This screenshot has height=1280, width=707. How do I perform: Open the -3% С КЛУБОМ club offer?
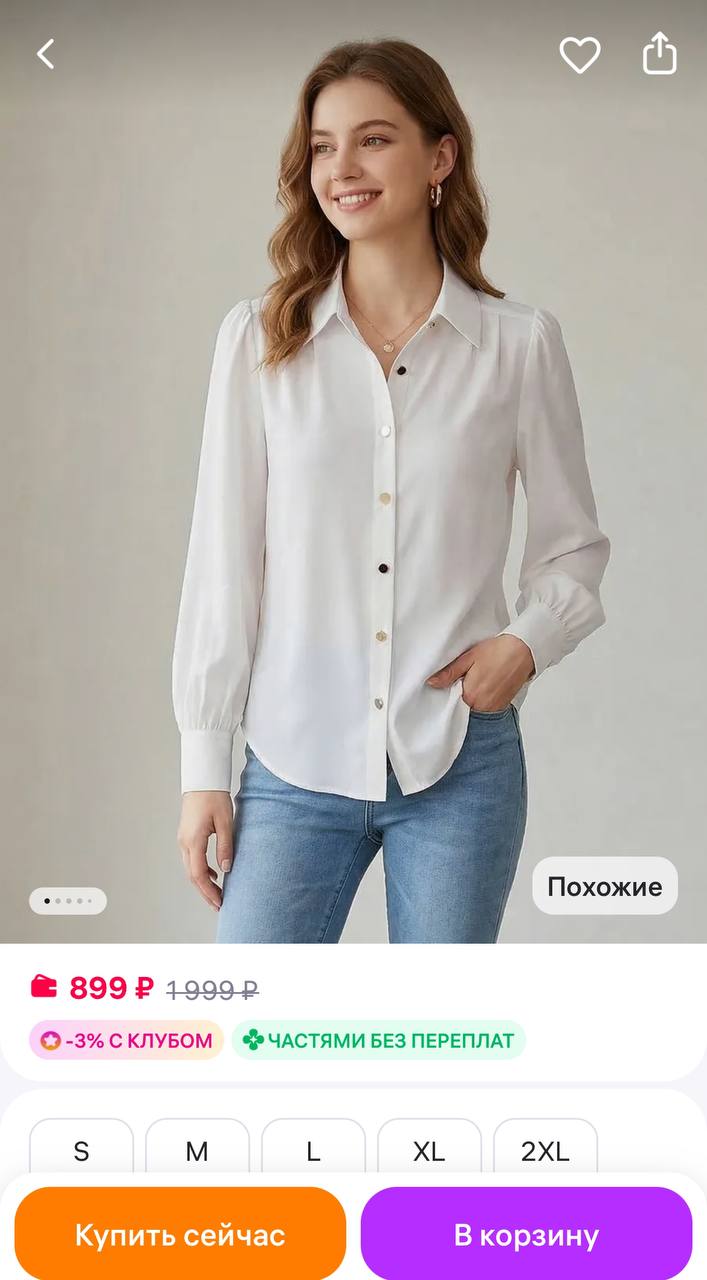126,1040
